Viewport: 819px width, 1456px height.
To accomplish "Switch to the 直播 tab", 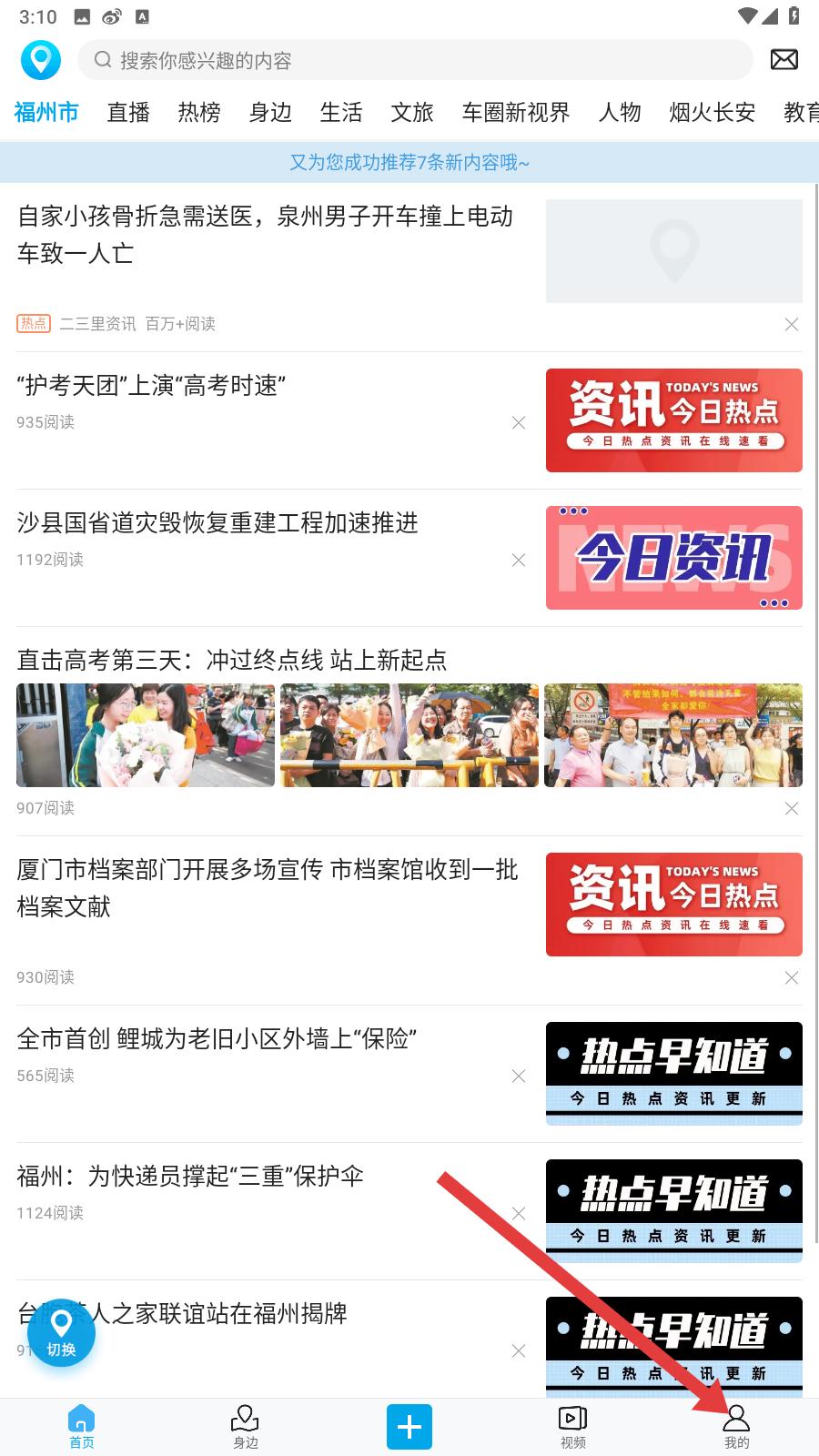I will [128, 112].
